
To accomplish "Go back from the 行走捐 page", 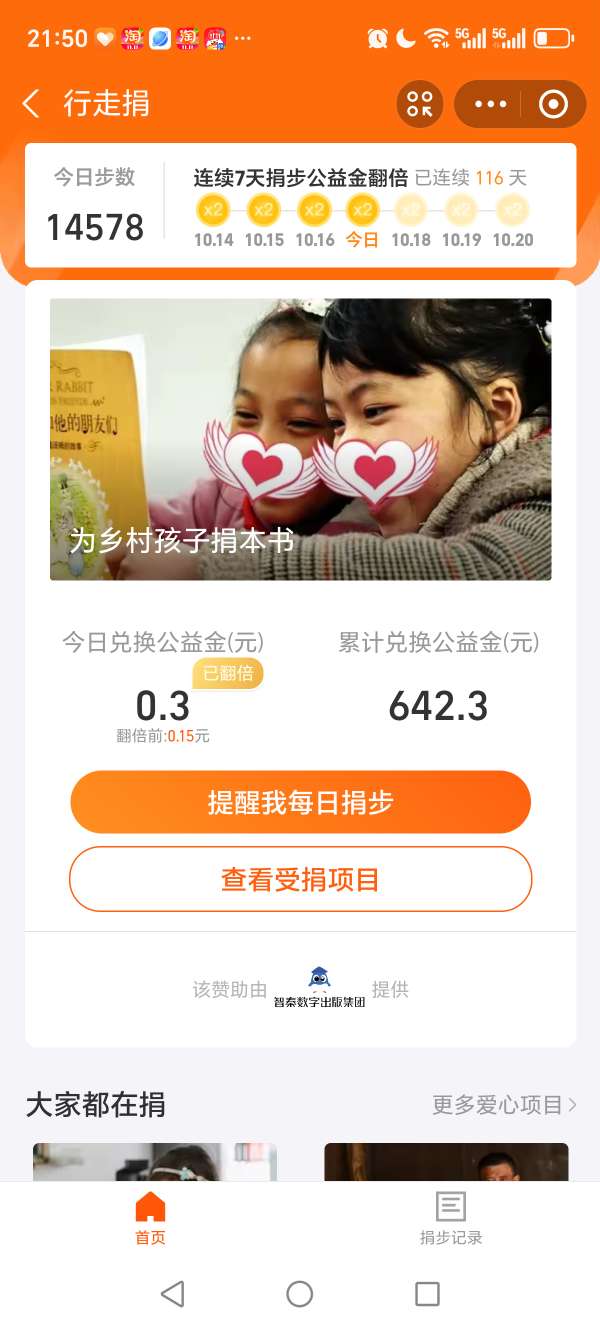I will (32, 103).
